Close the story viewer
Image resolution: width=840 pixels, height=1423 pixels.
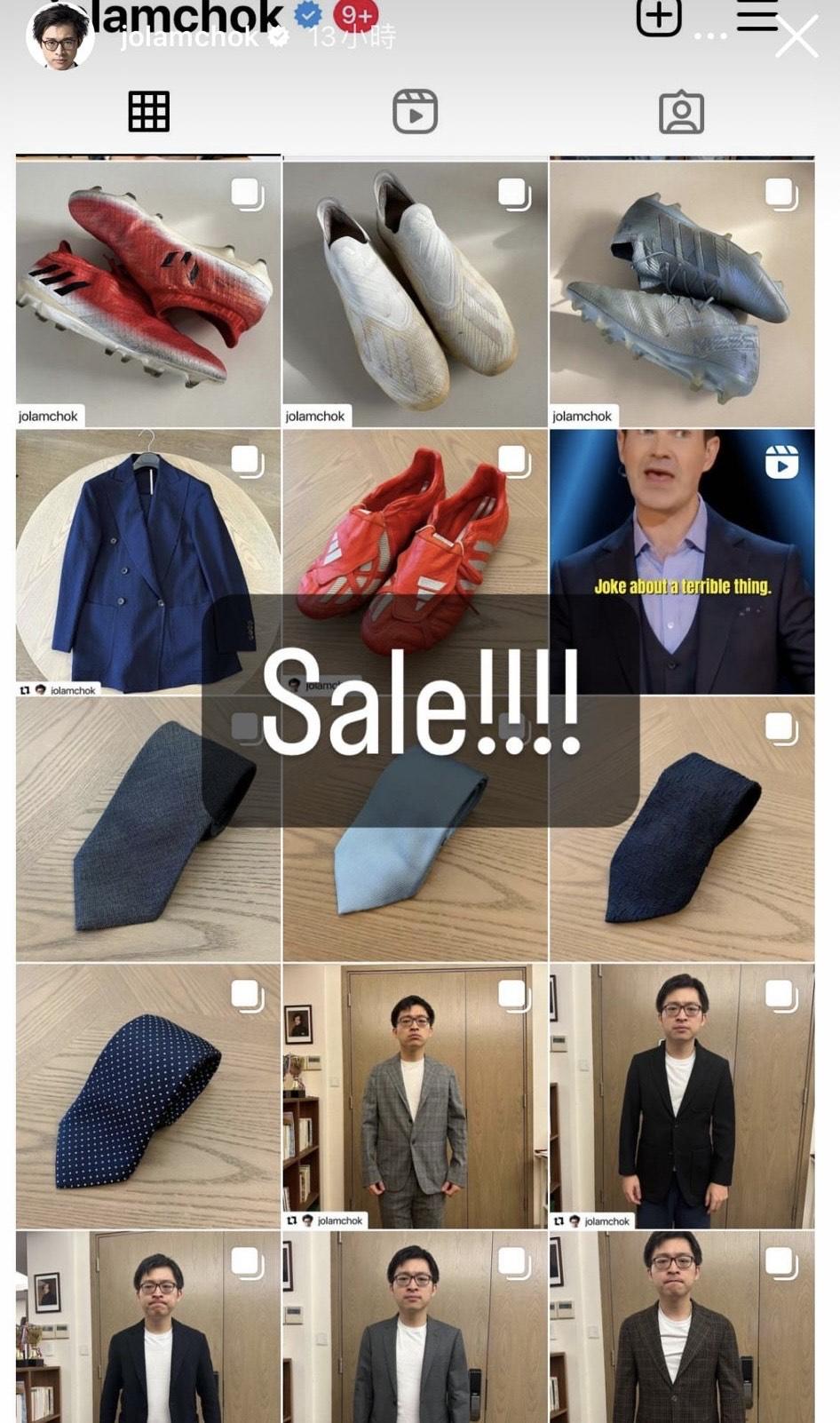pyautogui.click(x=796, y=37)
